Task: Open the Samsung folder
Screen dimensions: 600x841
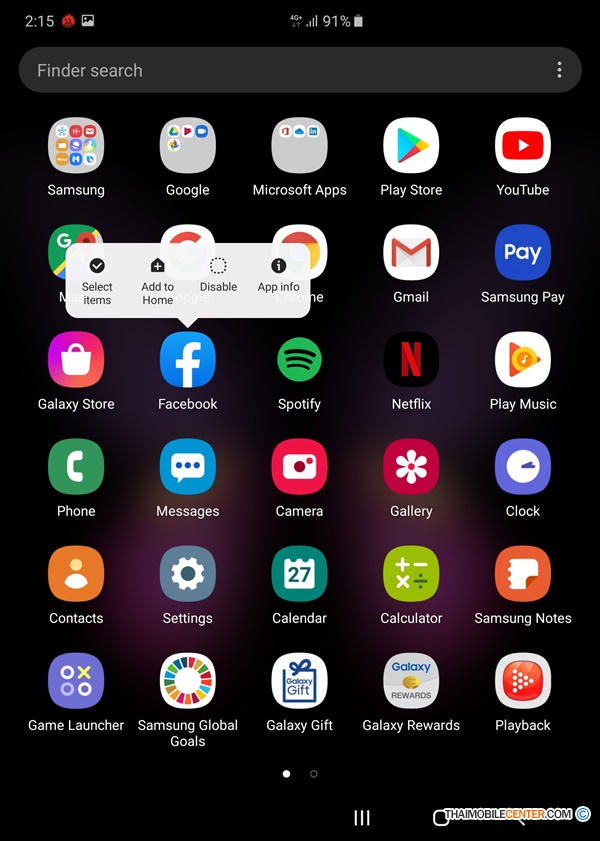Action: coord(76,146)
